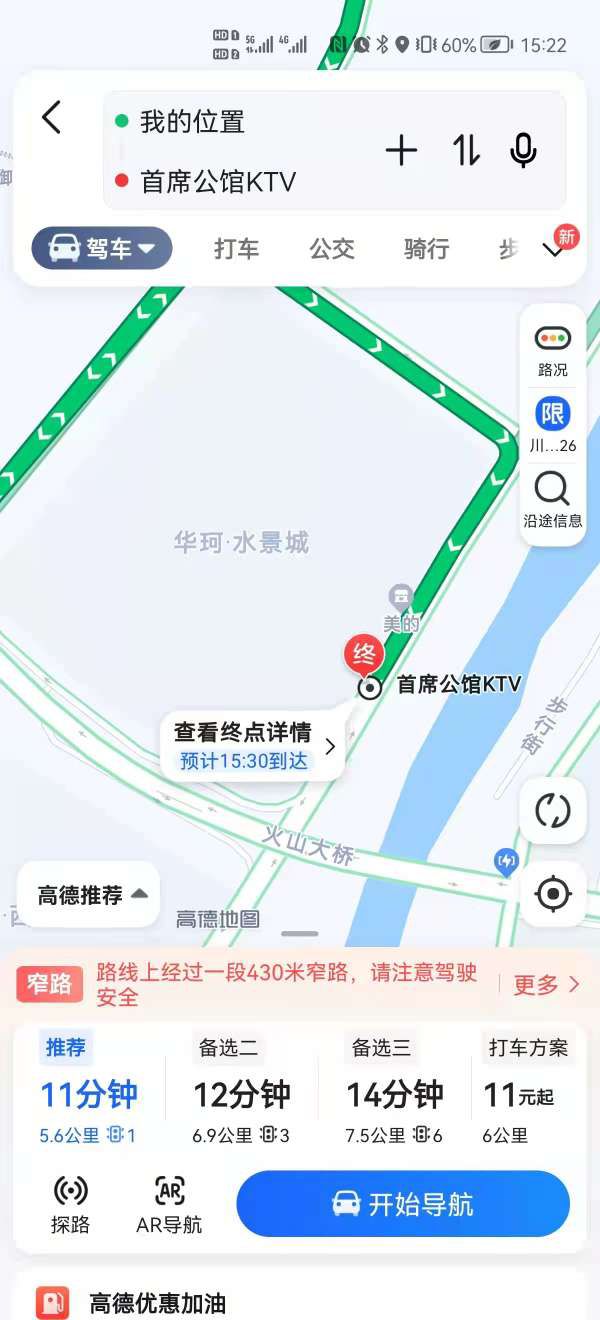
Task: Go back using the top-left arrow
Action: tap(52, 118)
